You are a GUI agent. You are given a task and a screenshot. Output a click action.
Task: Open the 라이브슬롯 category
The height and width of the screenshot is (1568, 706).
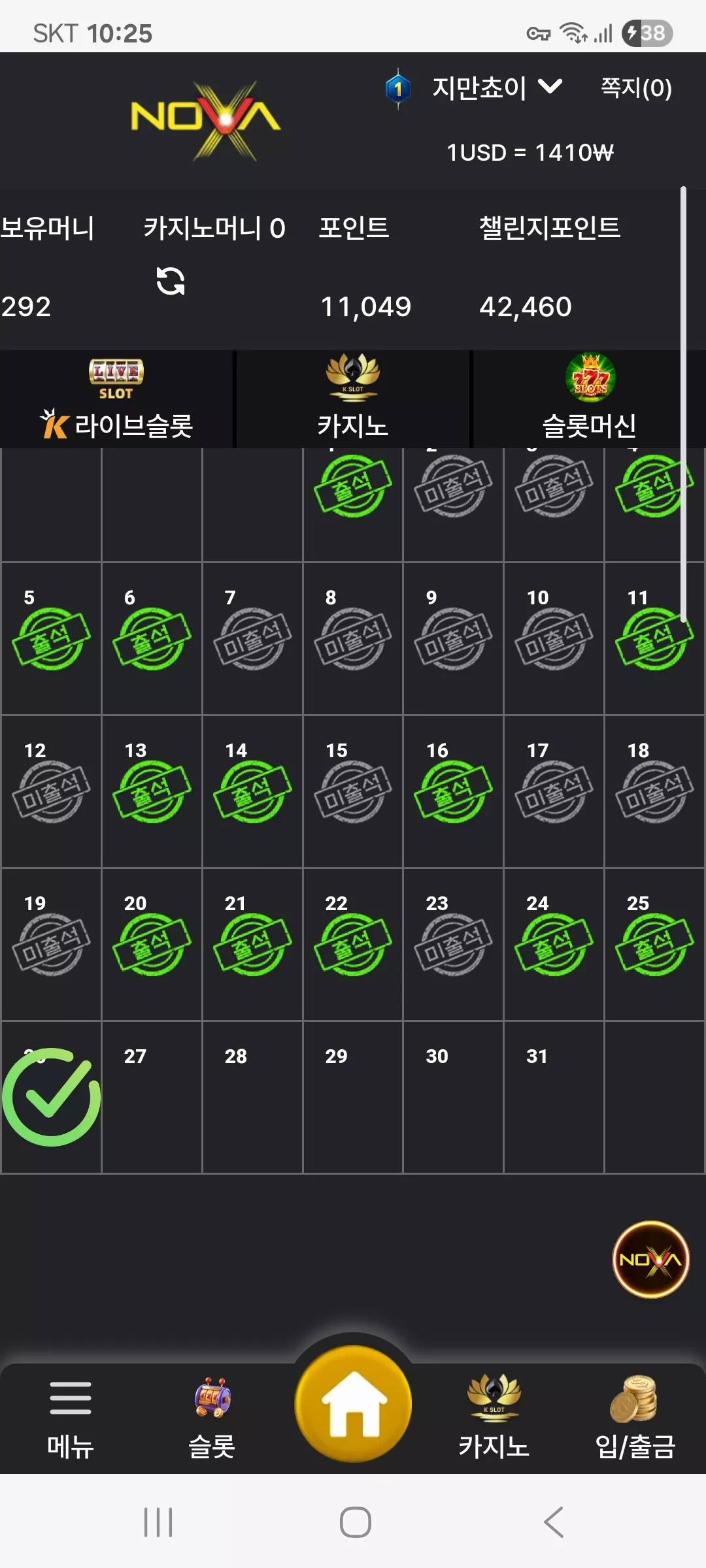tap(116, 399)
